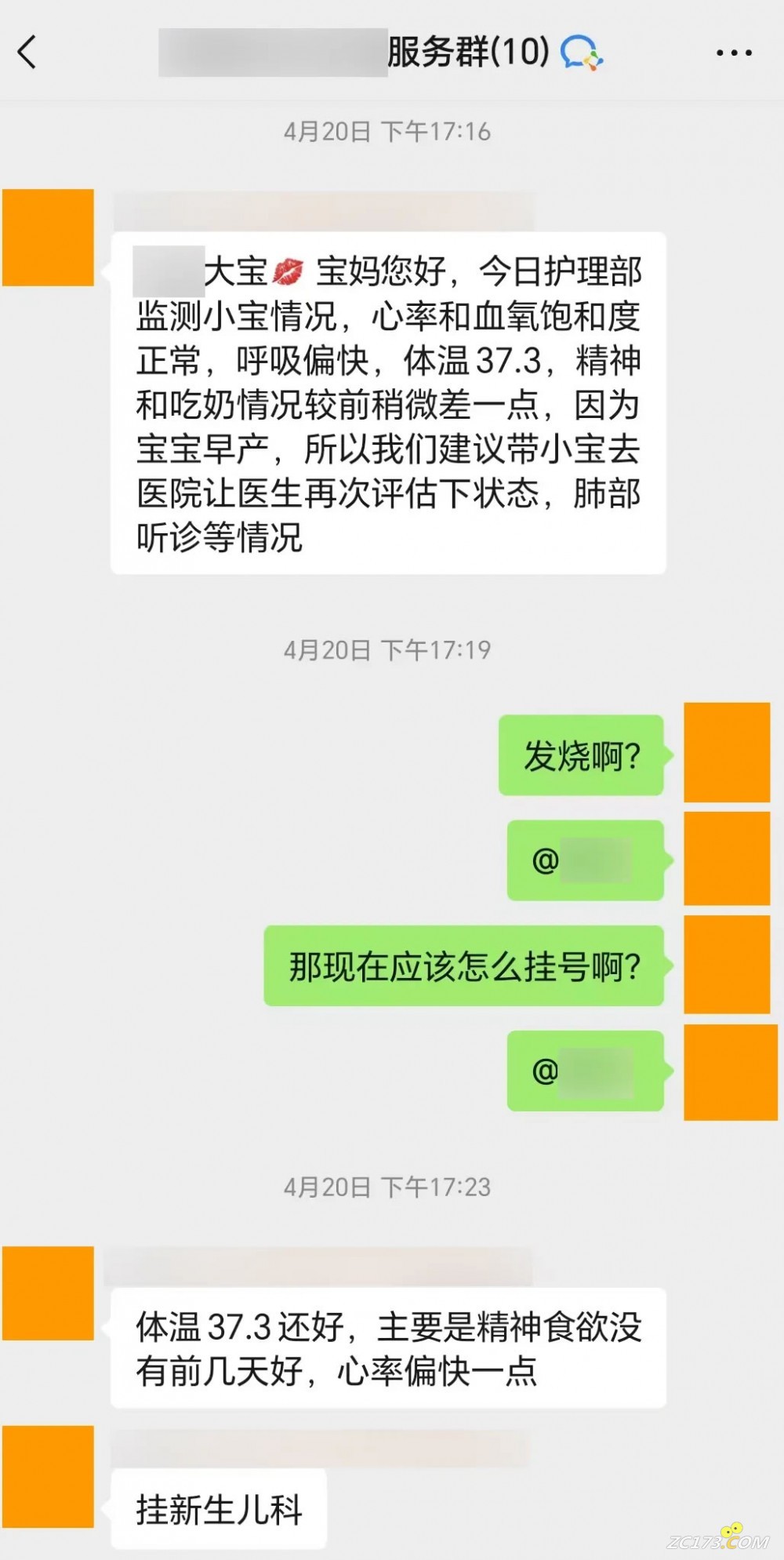This screenshot has height=1560, width=784.
Task: Open the avatar beside '体温37.3还好' message
Action: tap(48, 1293)
